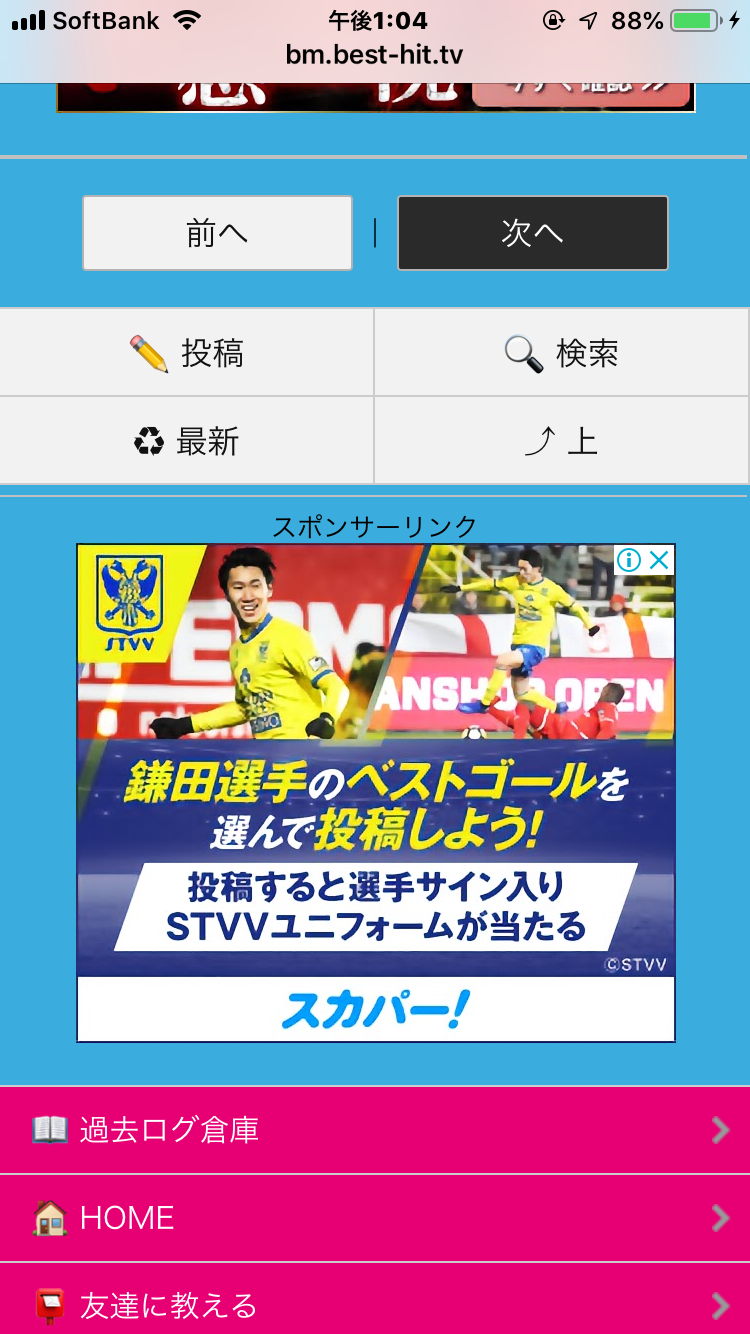
Task: Jump to top with 上 button
Action: (x=562, y=441)
